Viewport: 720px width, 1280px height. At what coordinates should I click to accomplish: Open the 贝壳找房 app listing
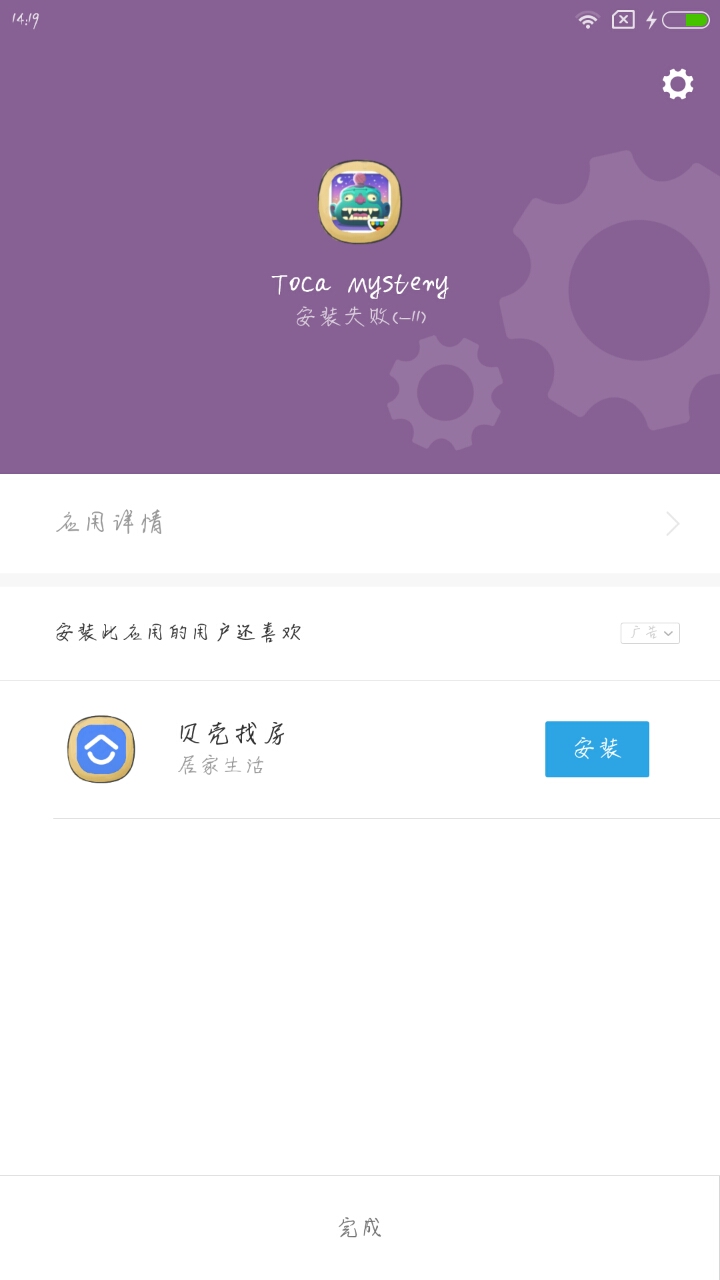(232, 748)
